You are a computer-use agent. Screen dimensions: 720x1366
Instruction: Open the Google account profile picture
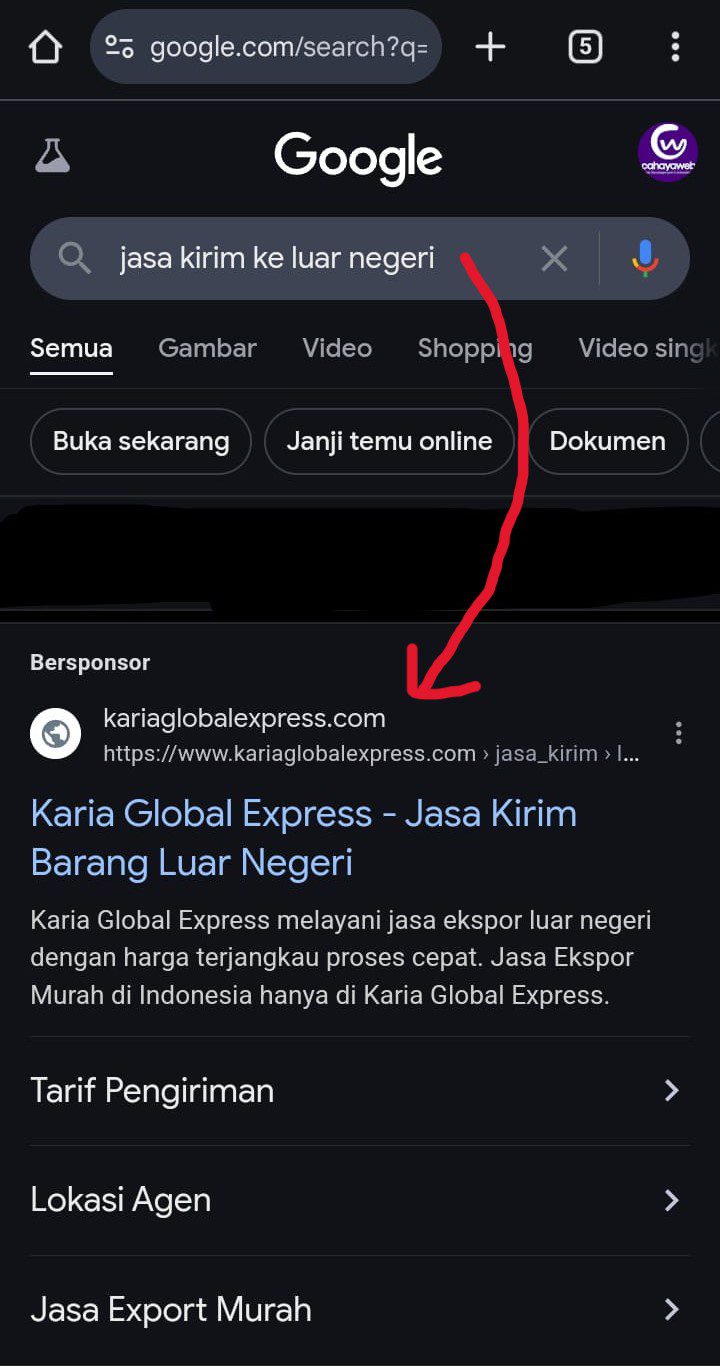pyautogui.click(x=668, y=153)
